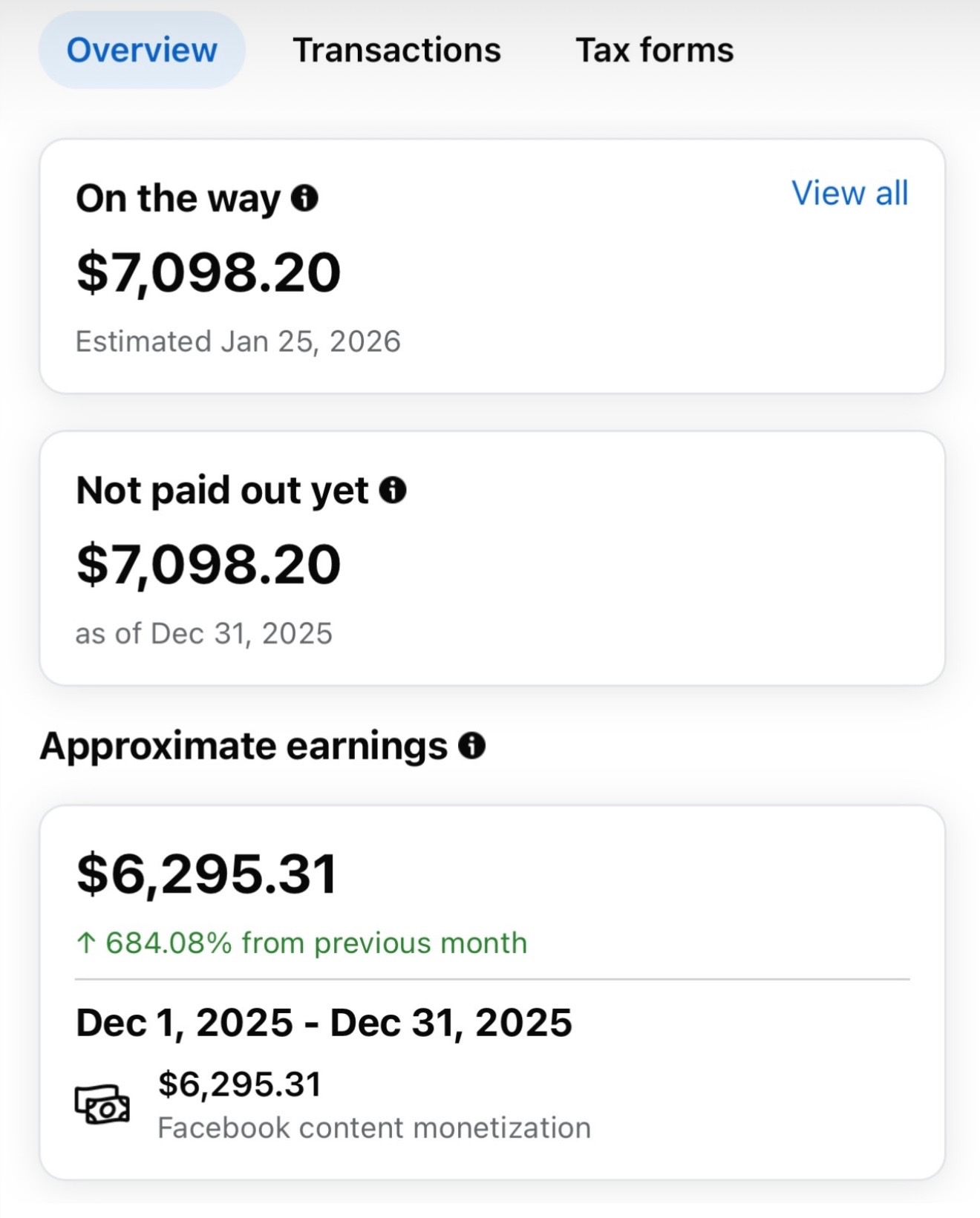Image resolution: width=980 pixels, height=1218 pixels.
Task: Open the Tax forms tab
Action: [655, 49]
